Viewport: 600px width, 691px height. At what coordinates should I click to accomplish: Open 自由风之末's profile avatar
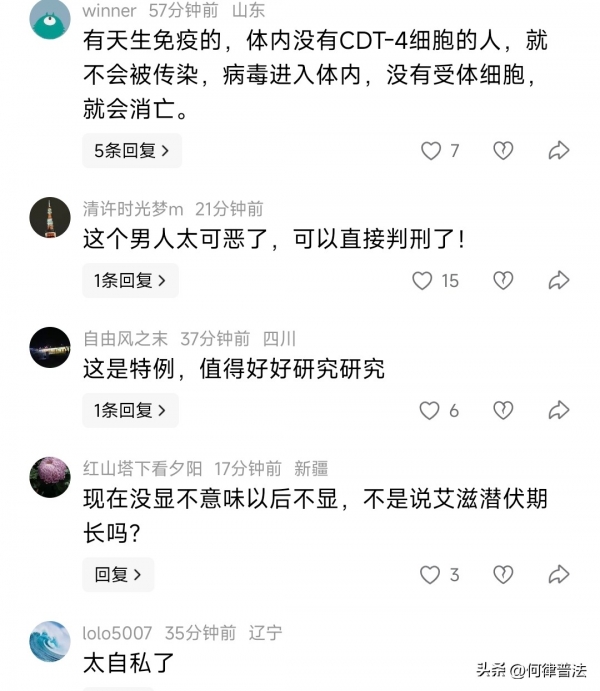point(50,347)
